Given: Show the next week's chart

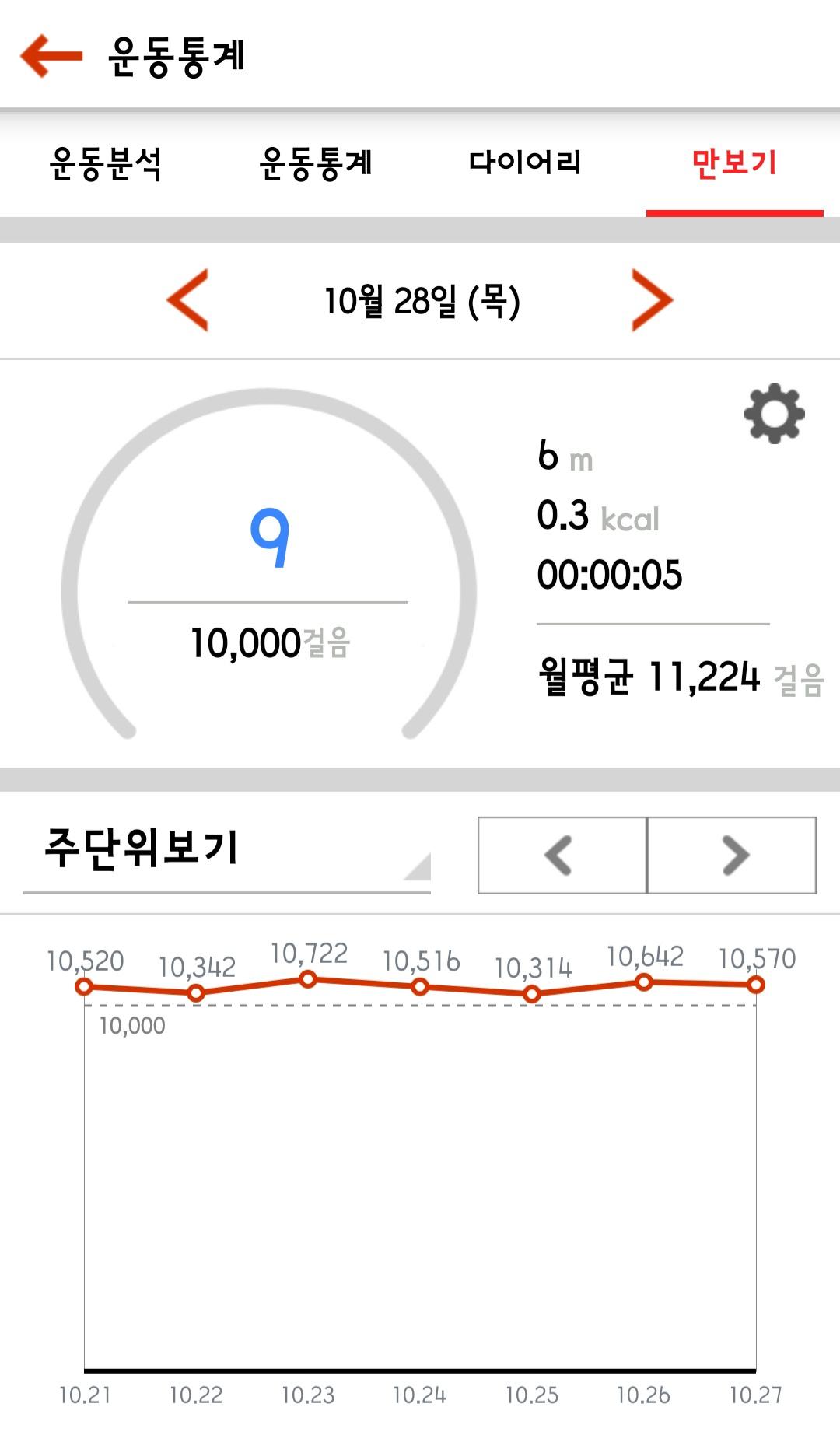Looking at the screenshot, I should pos(732,855).
